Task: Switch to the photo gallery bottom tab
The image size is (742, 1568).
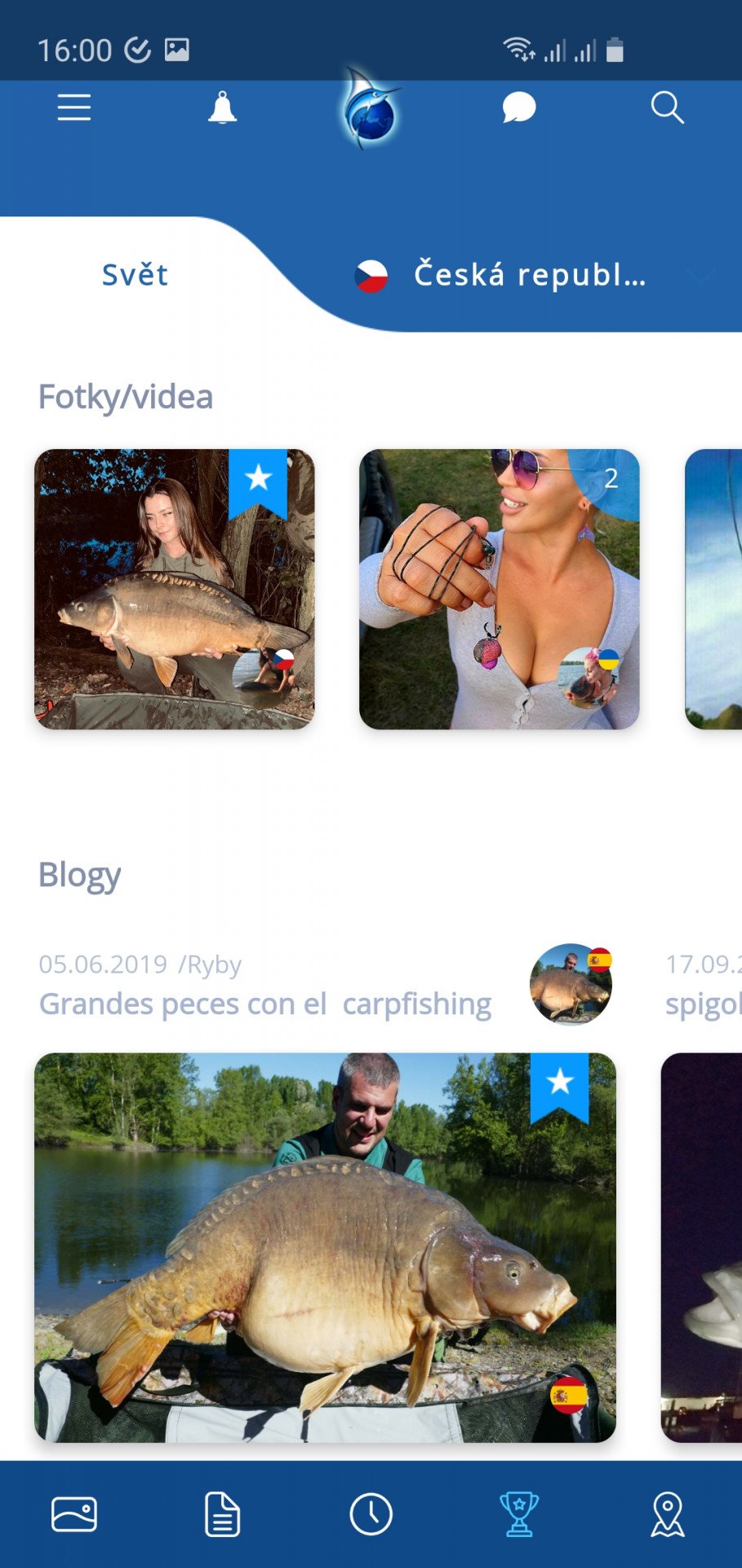Action: point(74,1514)
